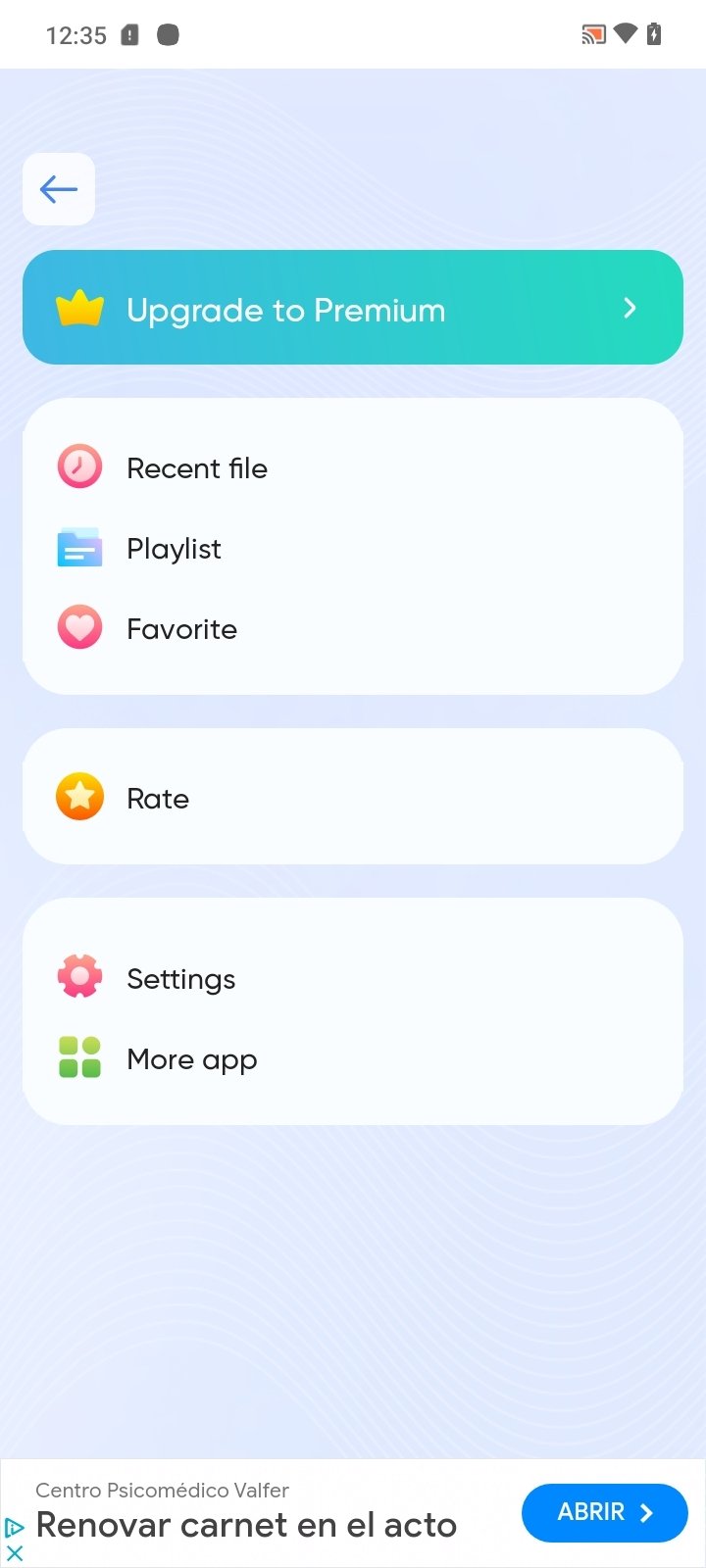This screenshot has width=706, height=1568.
Task: Tap the ABRIR button in the ad
Action: tap(605, 1512)
